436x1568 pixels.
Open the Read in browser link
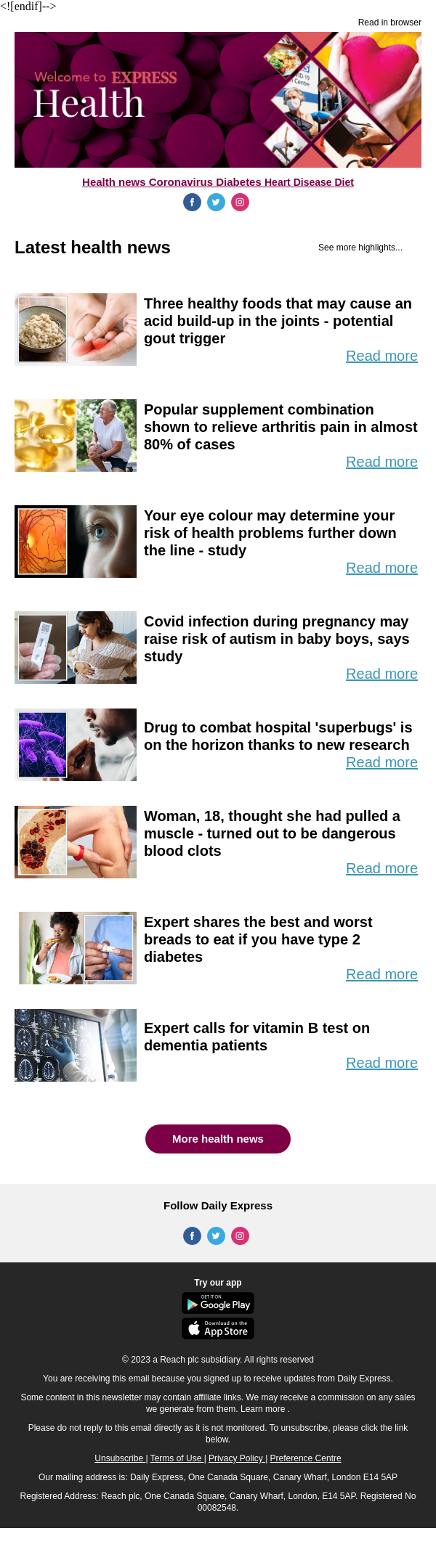pyautogui.click(x=389, y=23)
